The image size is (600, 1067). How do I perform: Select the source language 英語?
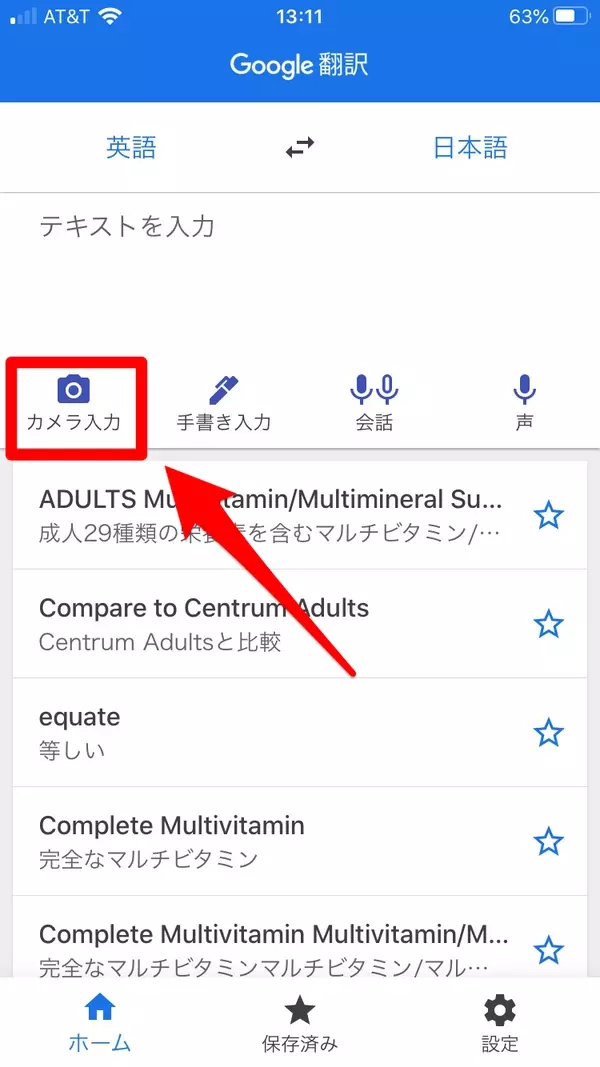tap(131, 148)
